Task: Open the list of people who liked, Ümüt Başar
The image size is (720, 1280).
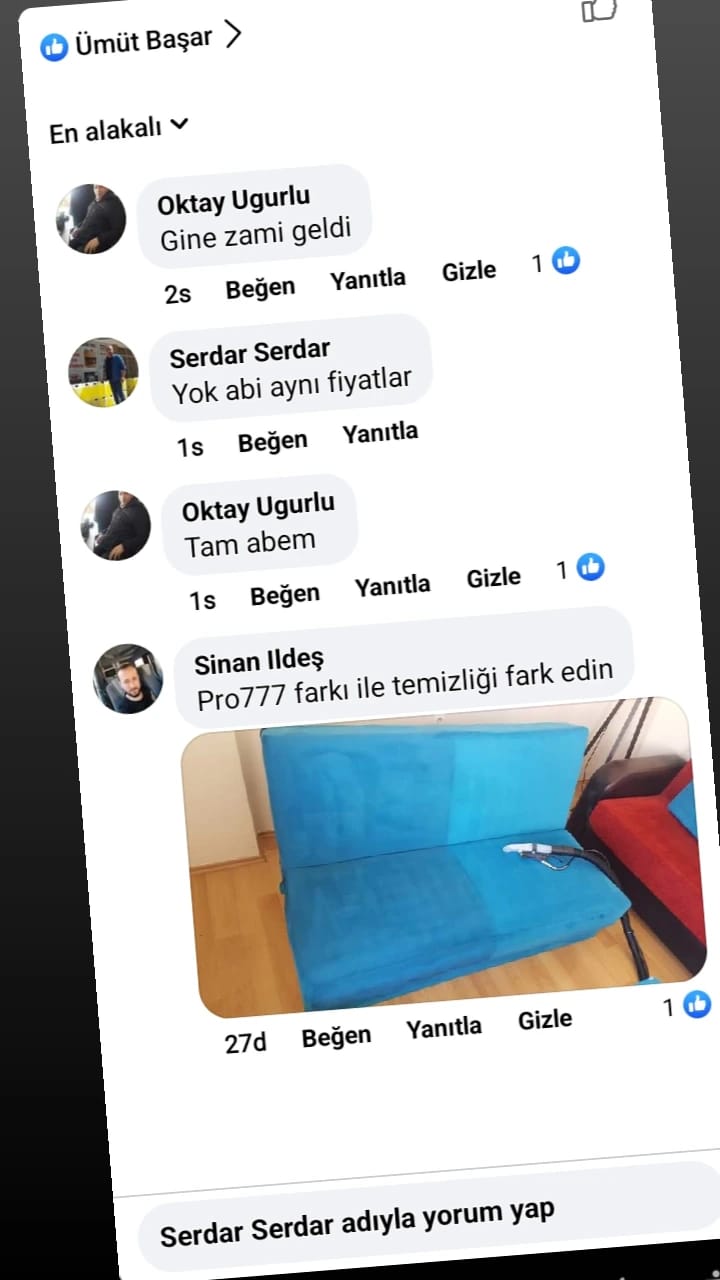Action: (141, 41)
